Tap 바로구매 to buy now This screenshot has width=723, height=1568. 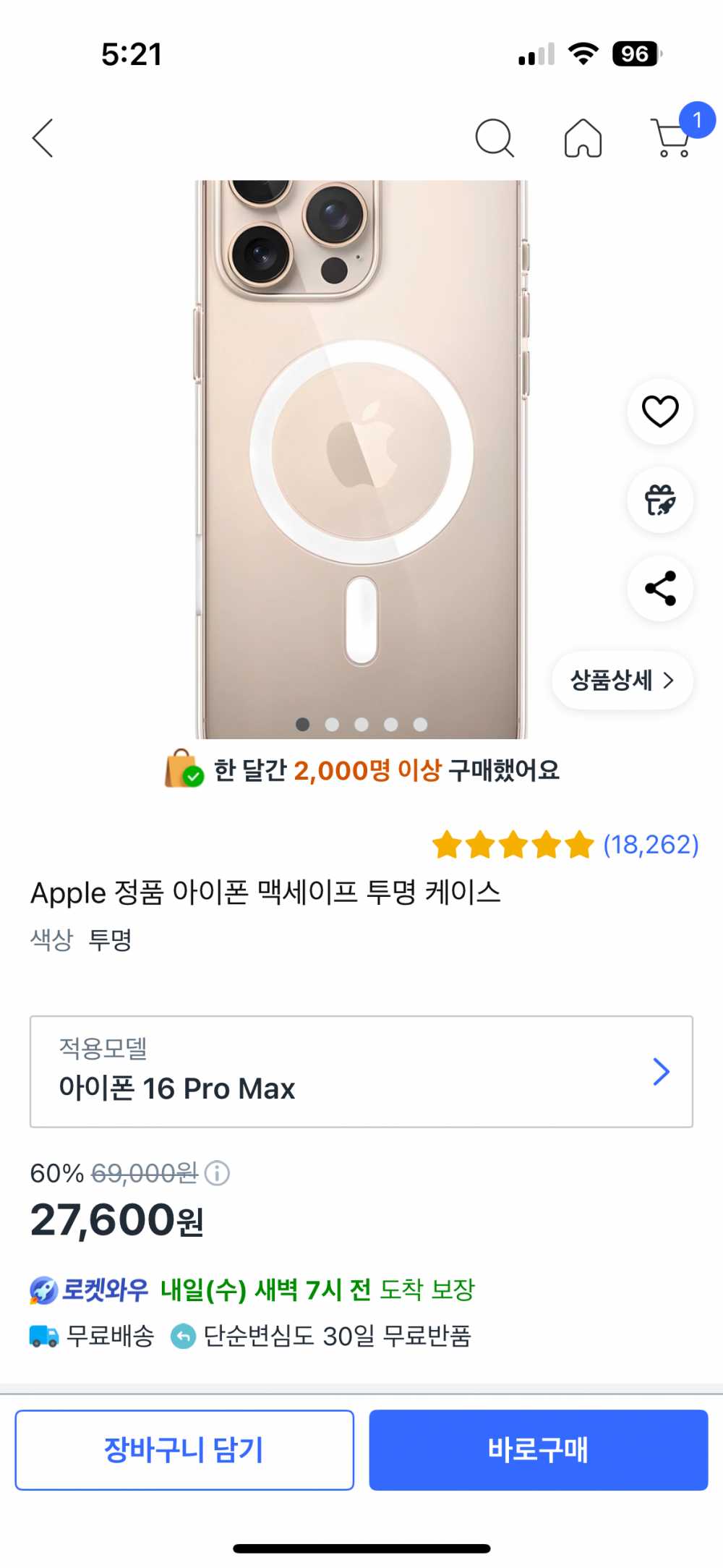tap(538, 1449)
